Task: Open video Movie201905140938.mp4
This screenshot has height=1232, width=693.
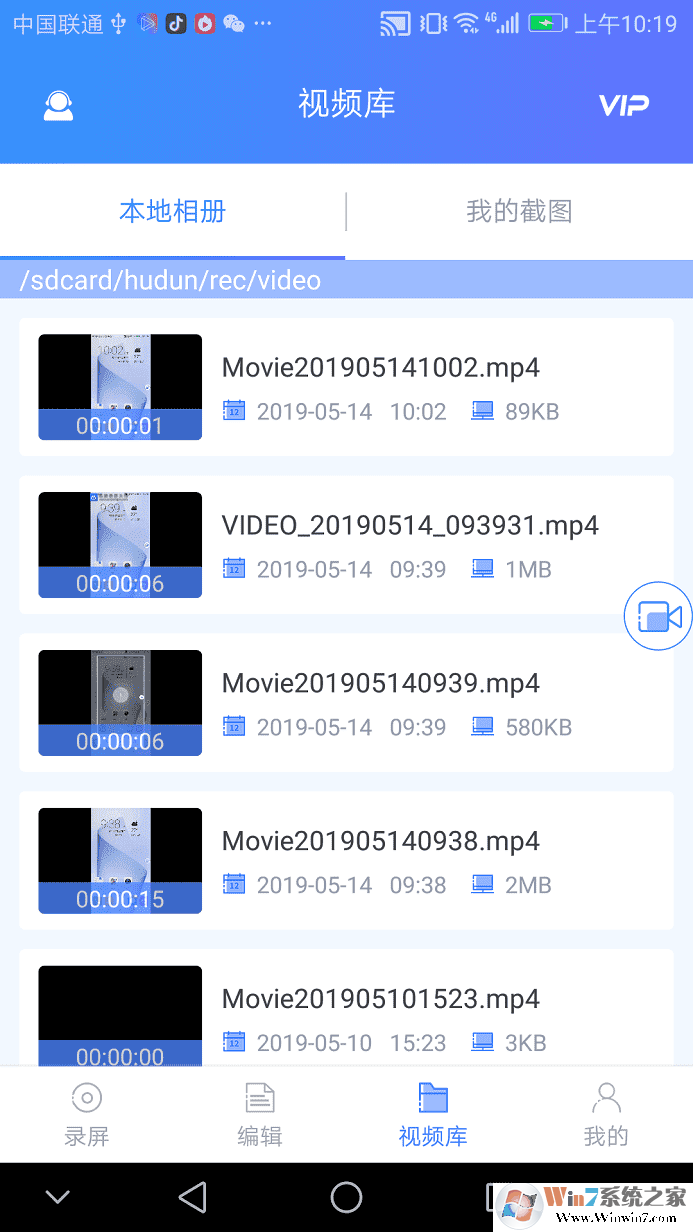Action: pos(346,860)
